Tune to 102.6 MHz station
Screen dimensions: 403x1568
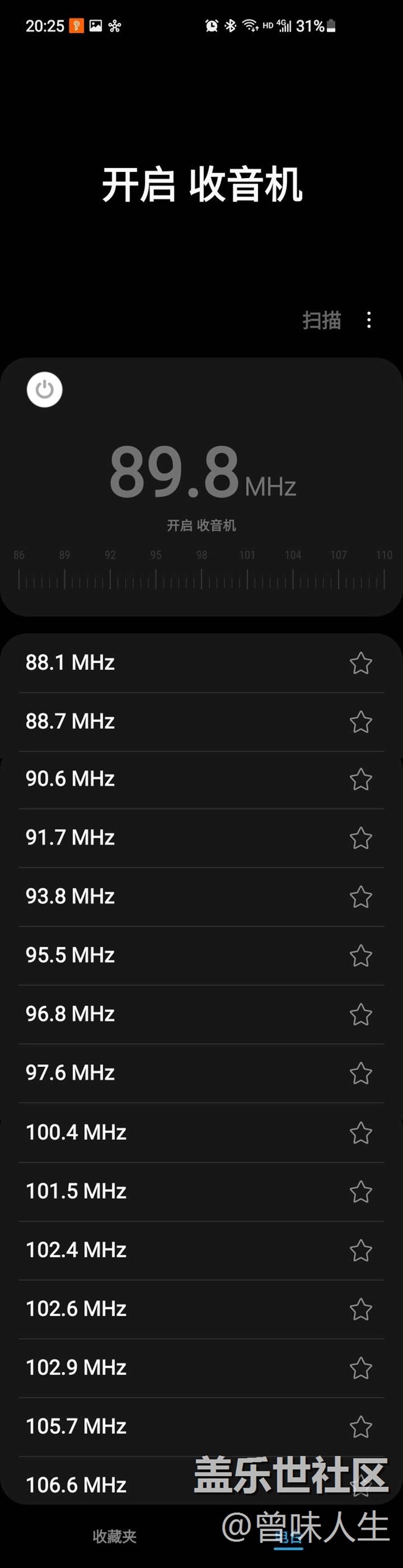pyautogui.click(x=76, y=1308)
